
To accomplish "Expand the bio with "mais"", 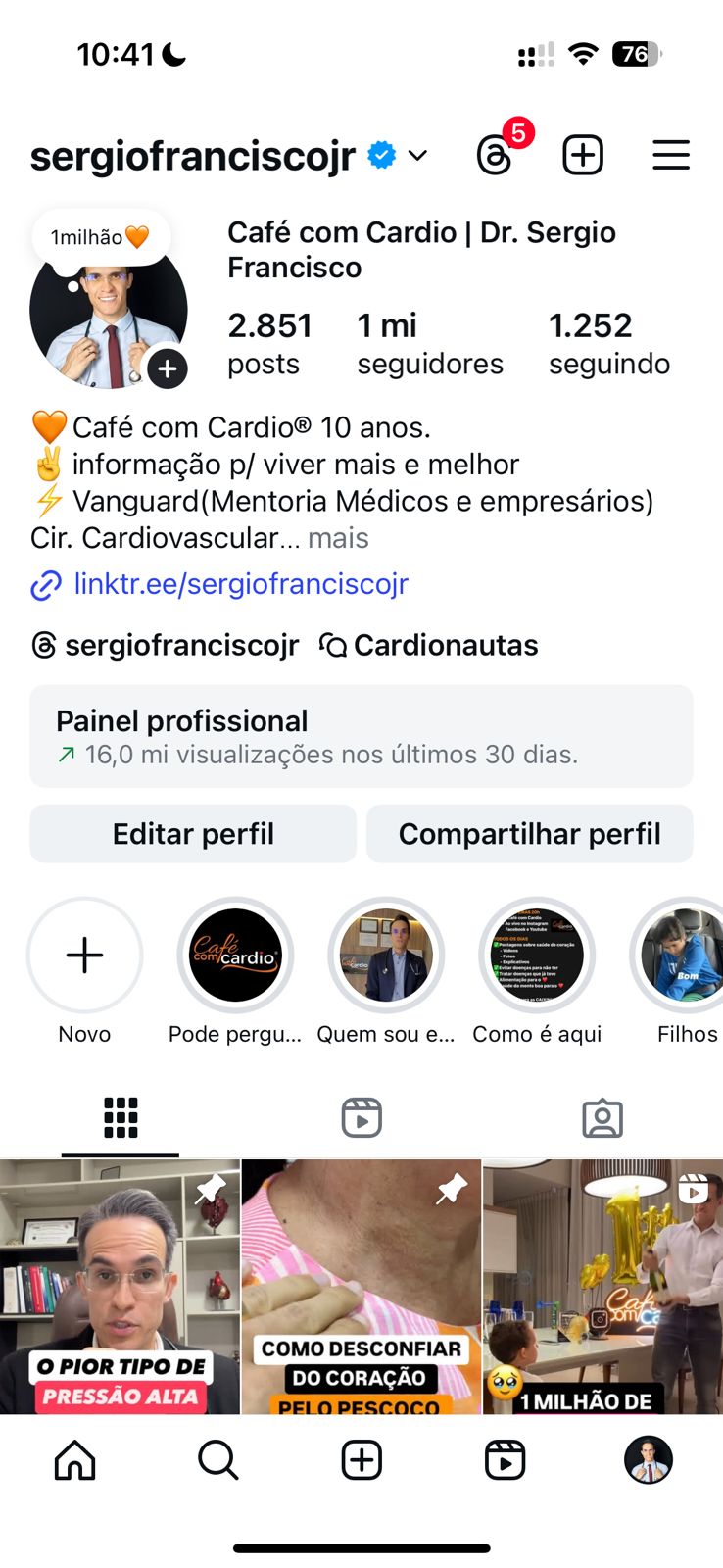I will pyautogui.click(x=338, y=538).
